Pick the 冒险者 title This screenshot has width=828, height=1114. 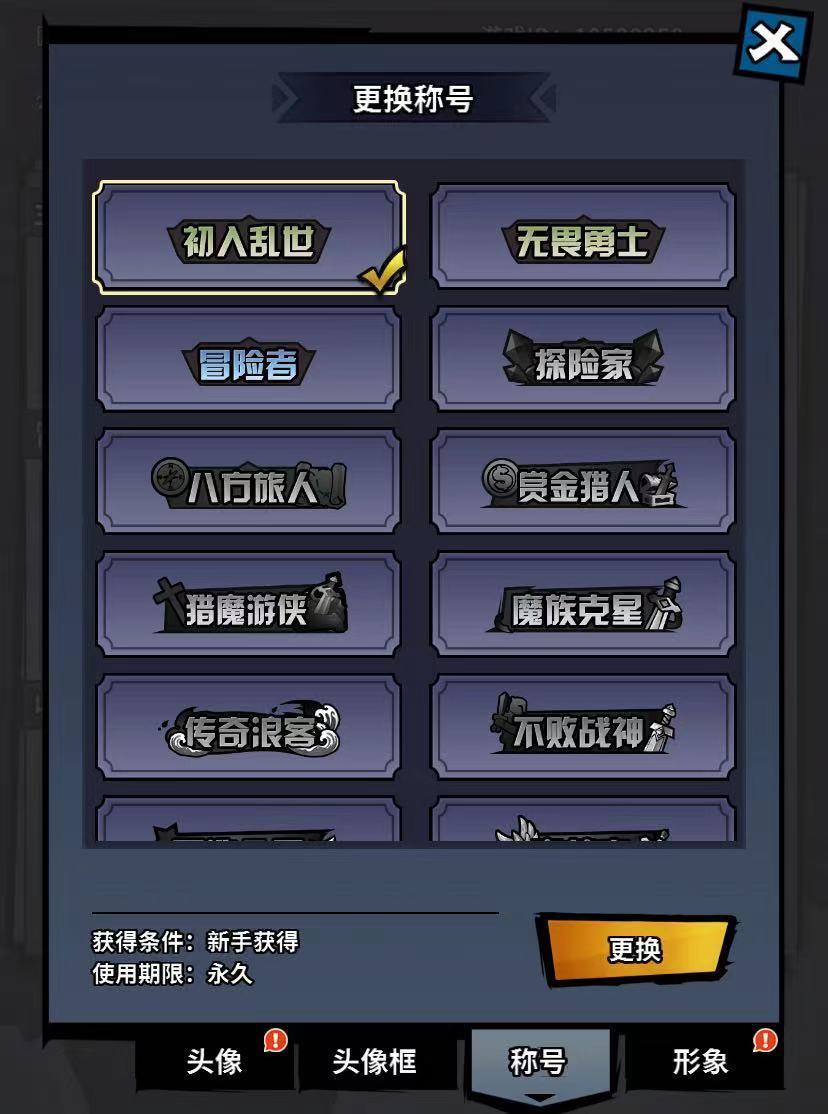click(x=249, y=360)
